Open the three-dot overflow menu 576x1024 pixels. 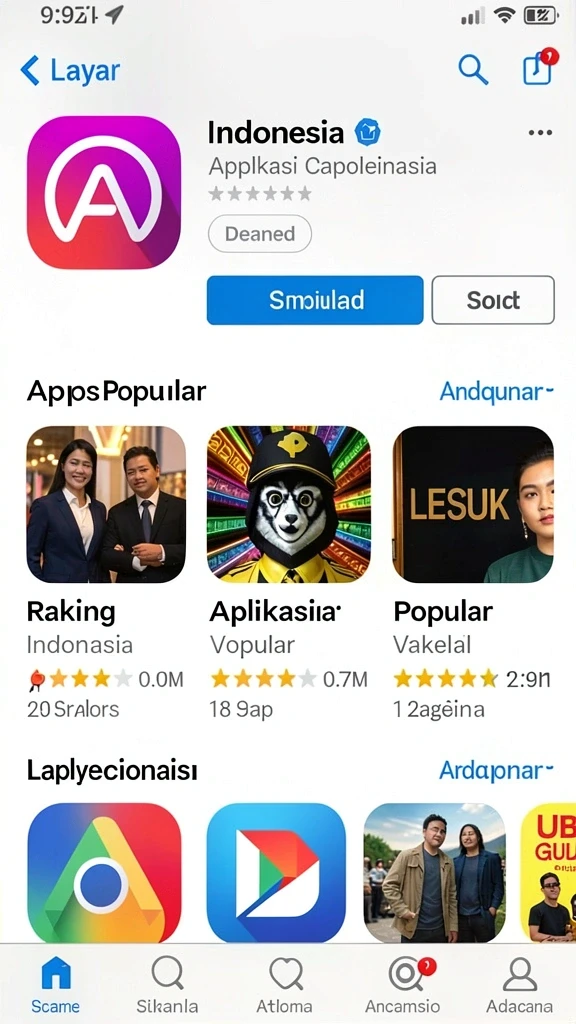[540, 133]
